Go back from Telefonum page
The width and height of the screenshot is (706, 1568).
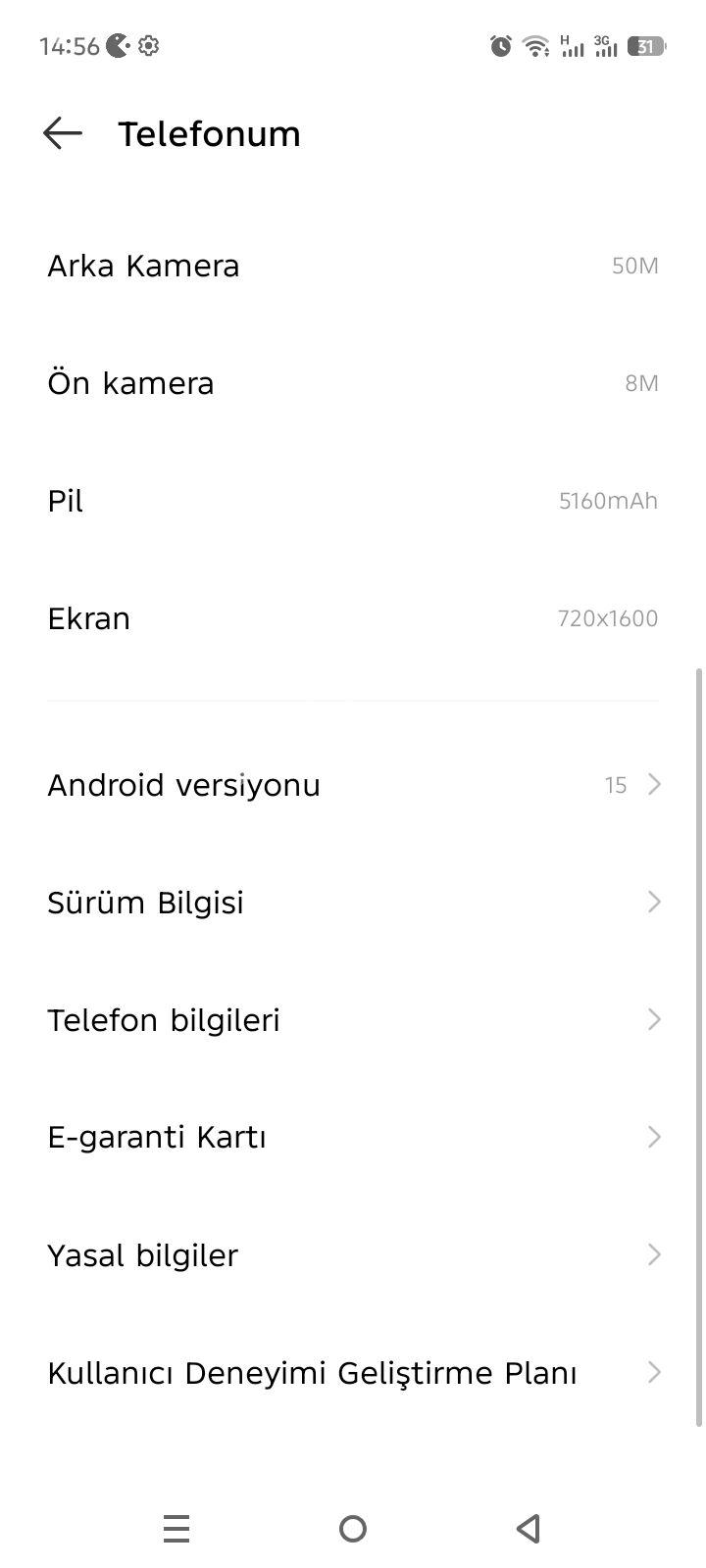tap(63, 133)
